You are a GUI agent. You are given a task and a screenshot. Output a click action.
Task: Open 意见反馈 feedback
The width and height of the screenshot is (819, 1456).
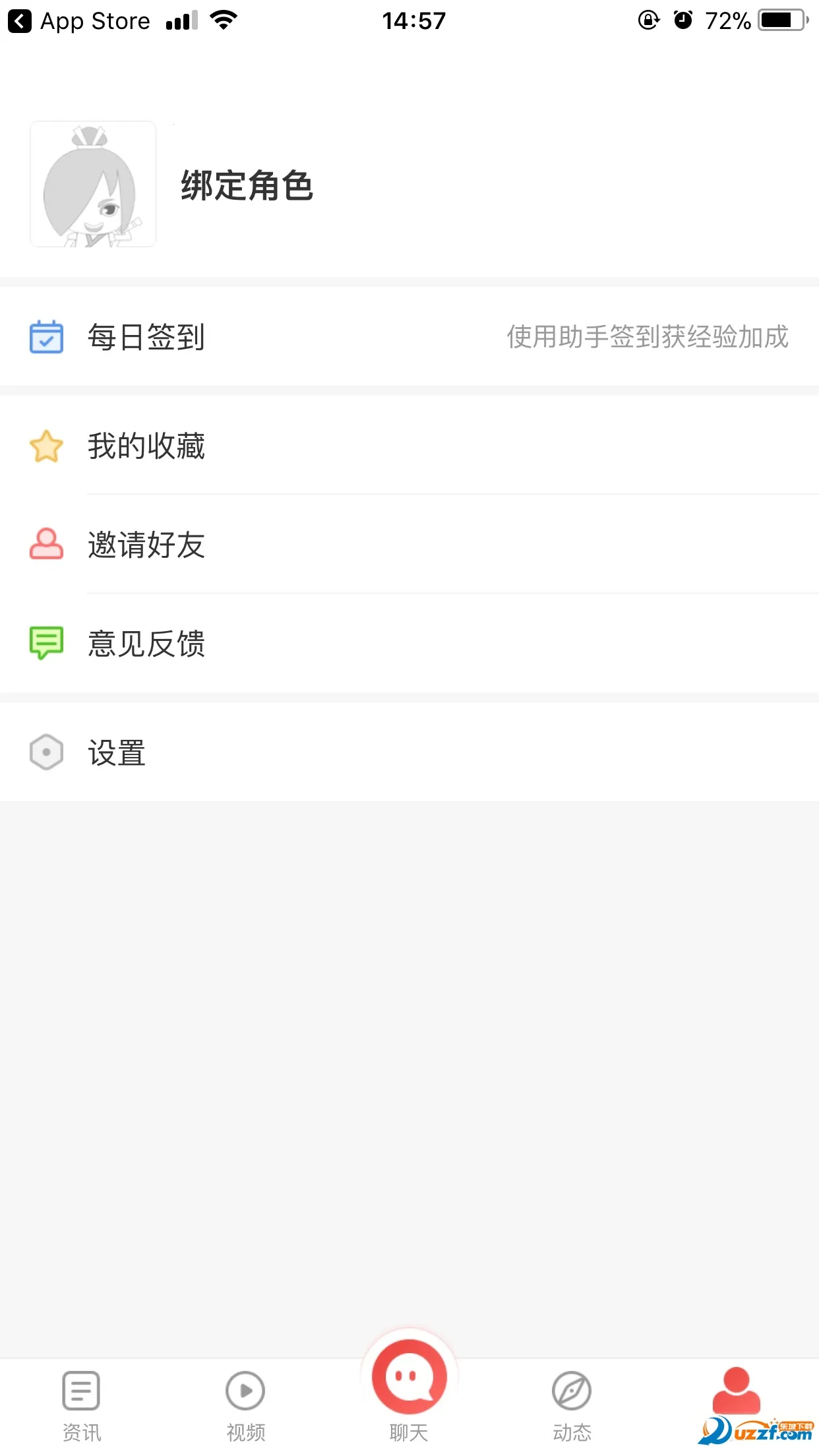(146, 644)
